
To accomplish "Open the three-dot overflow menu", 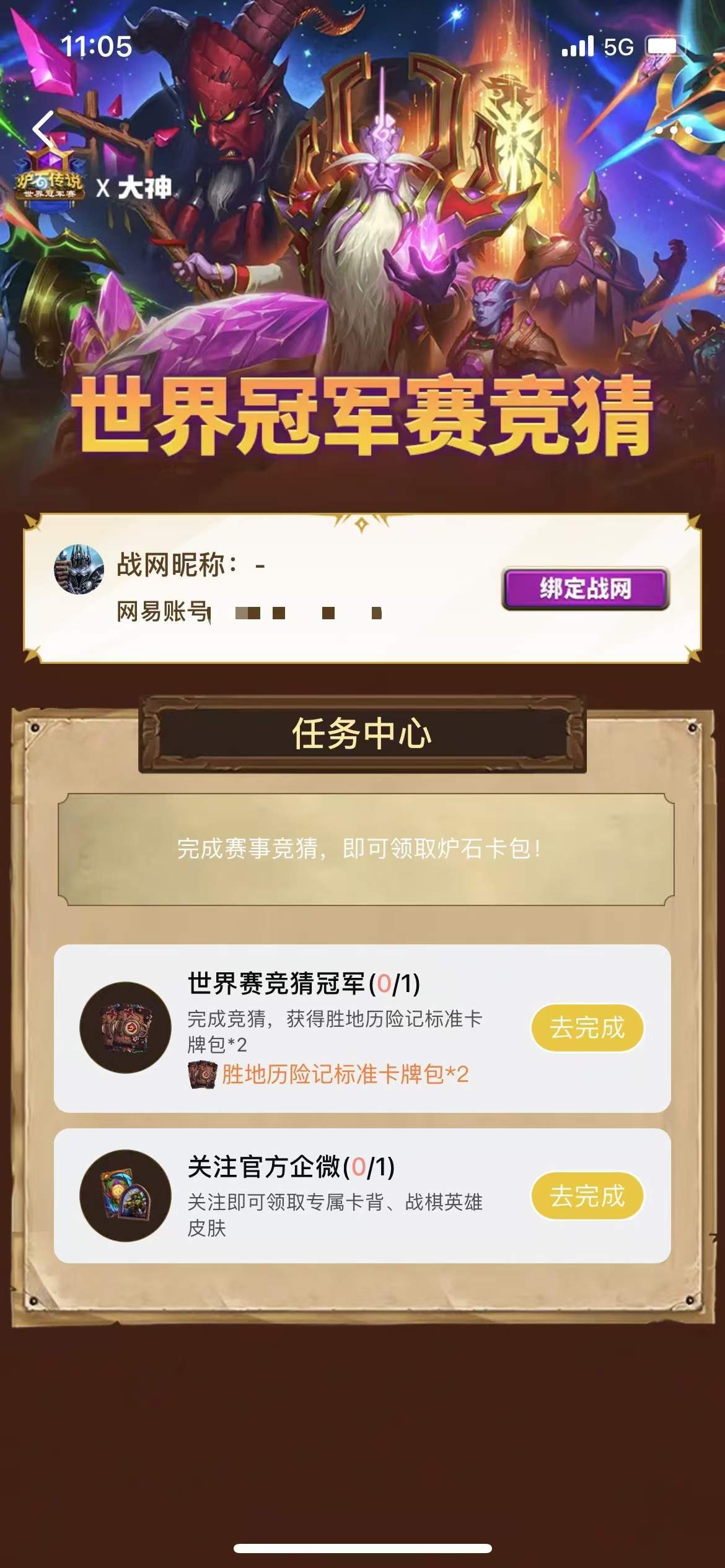I will click(x=674, y=131).
